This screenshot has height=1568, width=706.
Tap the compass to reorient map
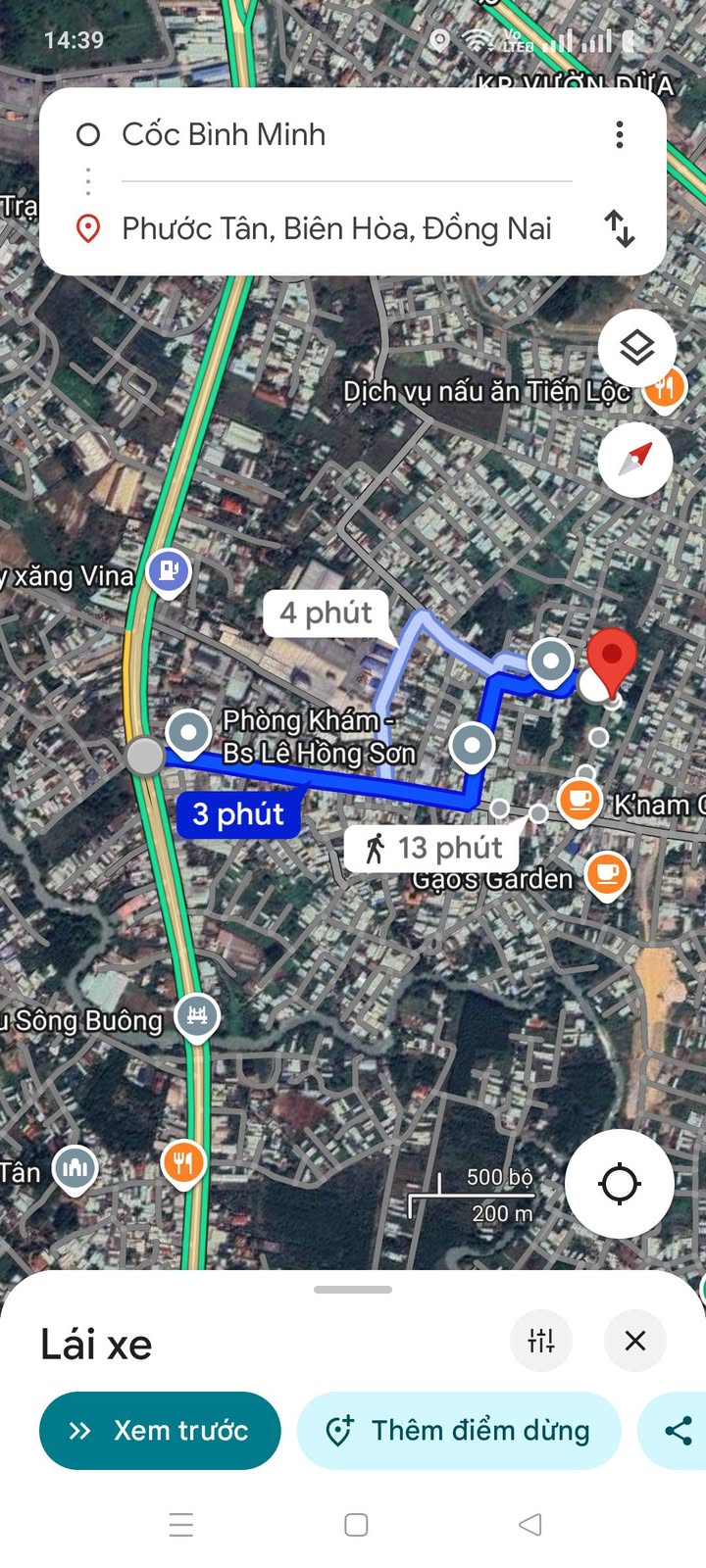click(x=637, y=459)
